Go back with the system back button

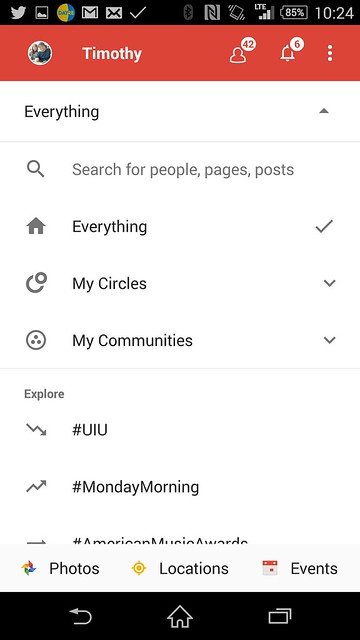pyautogui.click(x=80, y=616)
